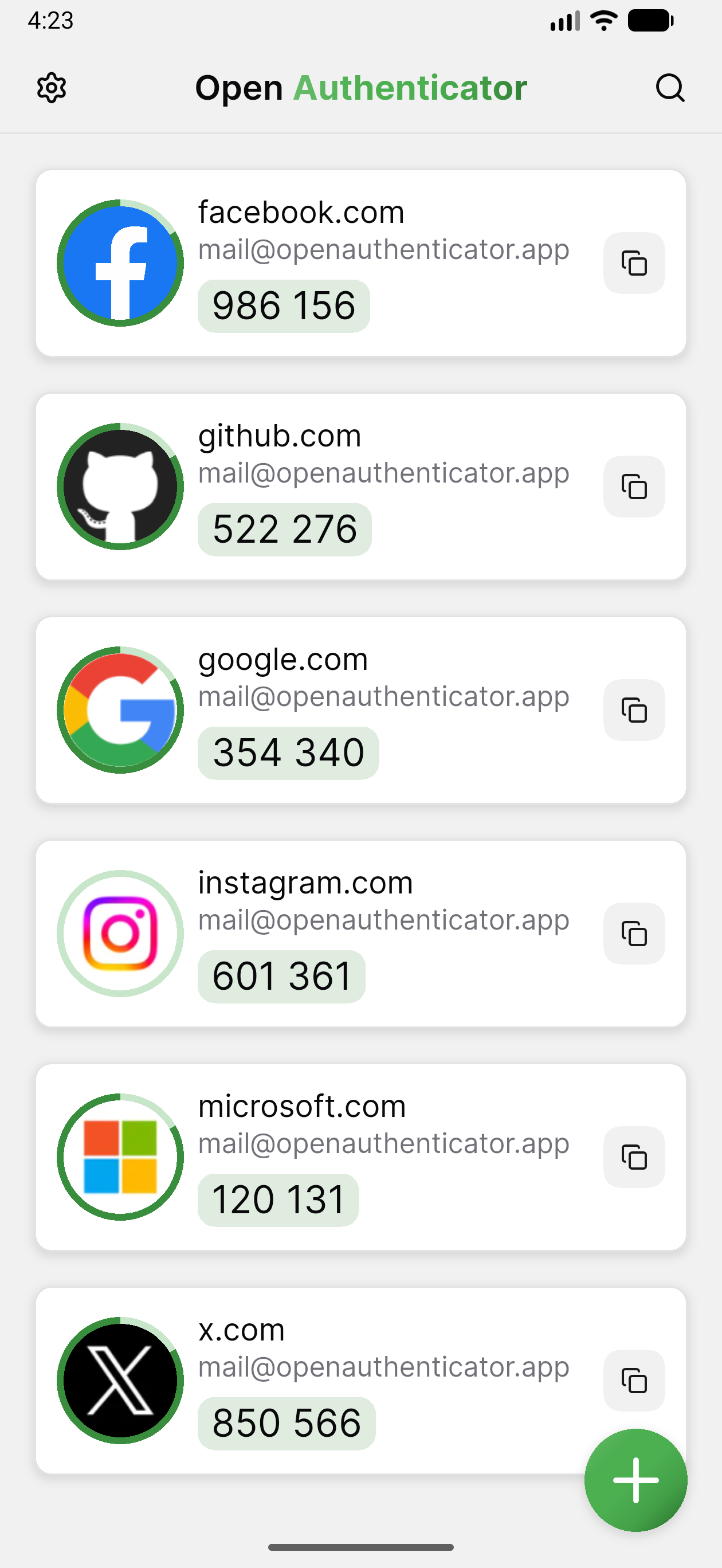Copy the facebook.com code

(634, 263)
